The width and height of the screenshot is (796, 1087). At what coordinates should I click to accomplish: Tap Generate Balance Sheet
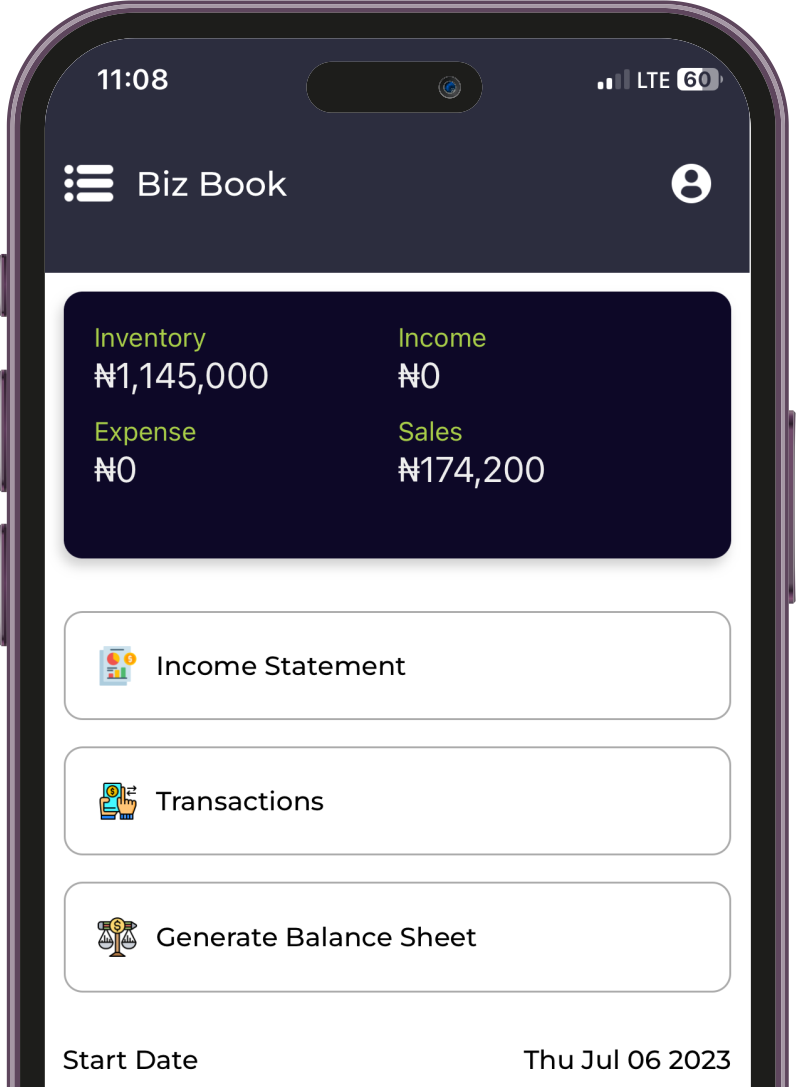coord(397,937)
